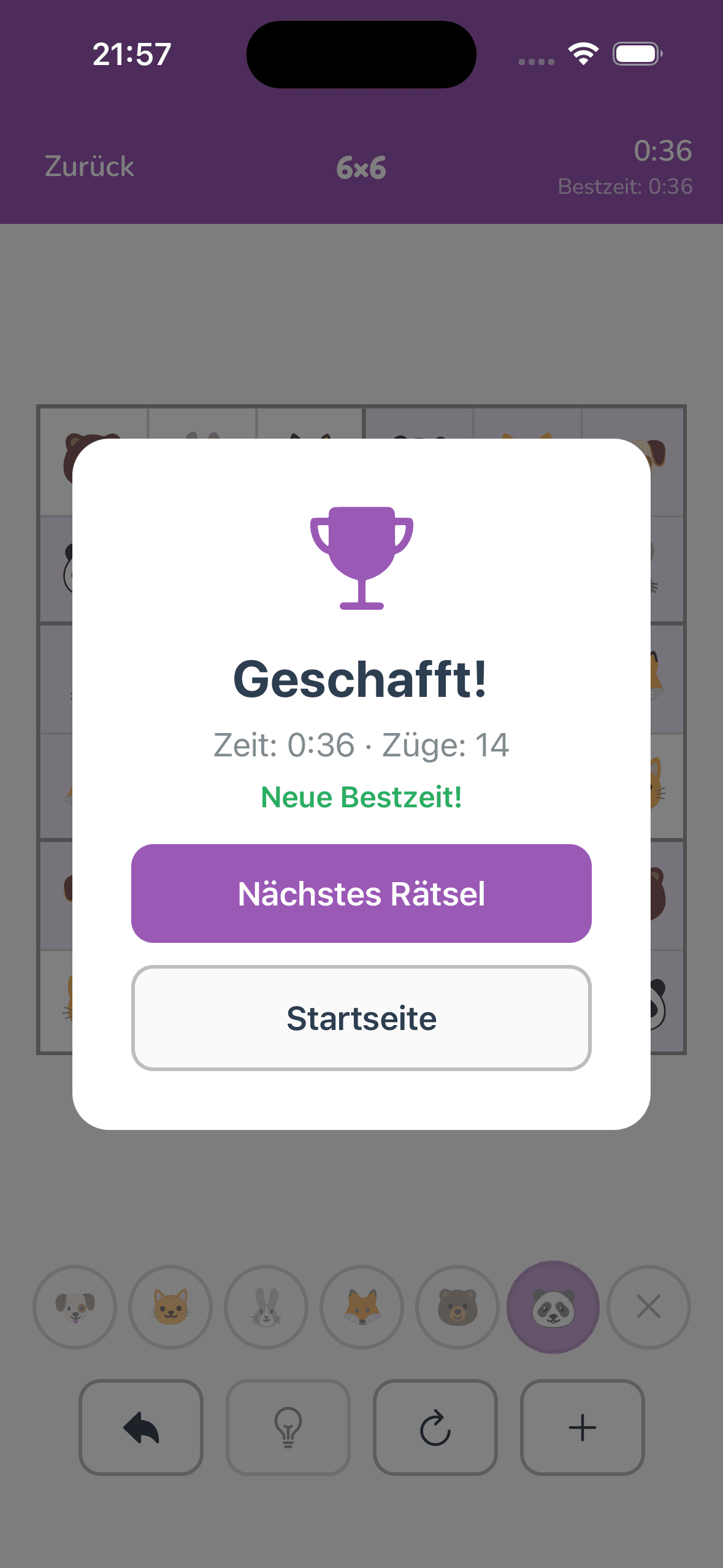Select the eraser X tool
Viewport: 723px width, 1568px height.
(648, 1307)
